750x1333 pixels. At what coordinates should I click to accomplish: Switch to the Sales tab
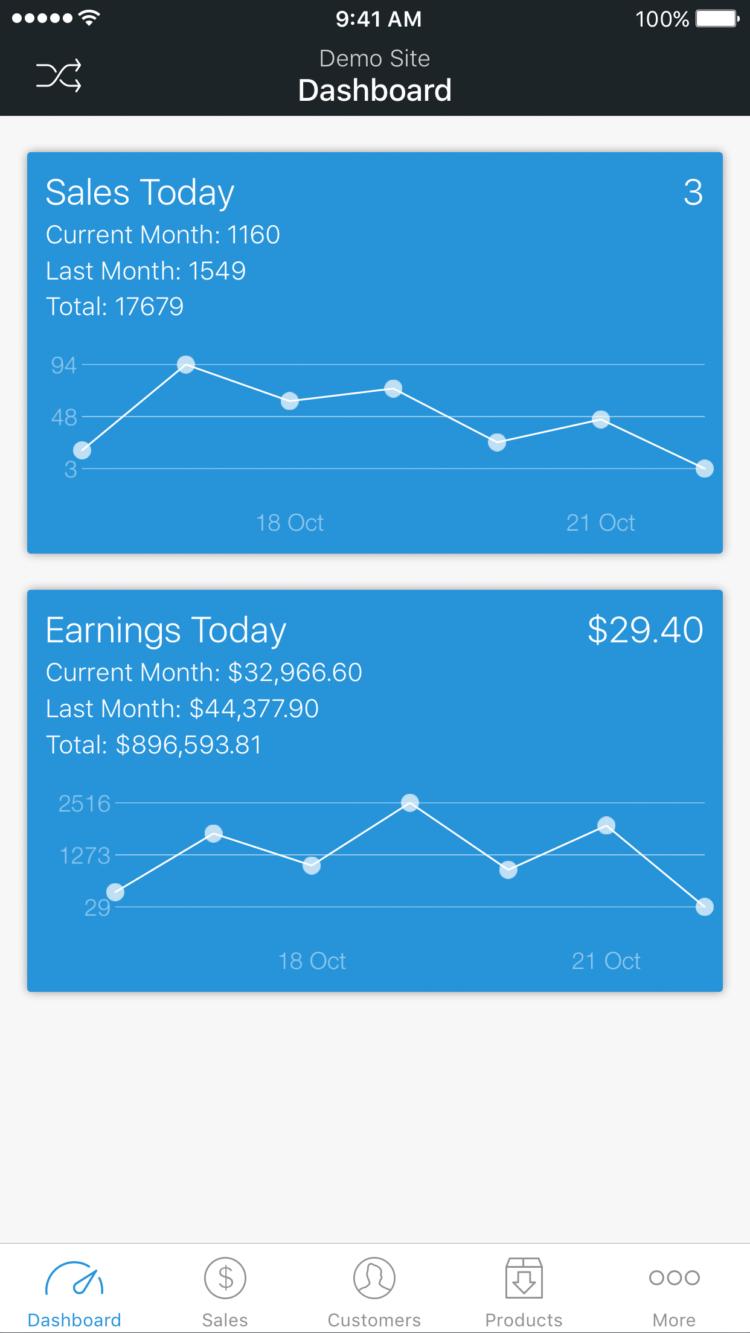click(x=224, y=1290)
